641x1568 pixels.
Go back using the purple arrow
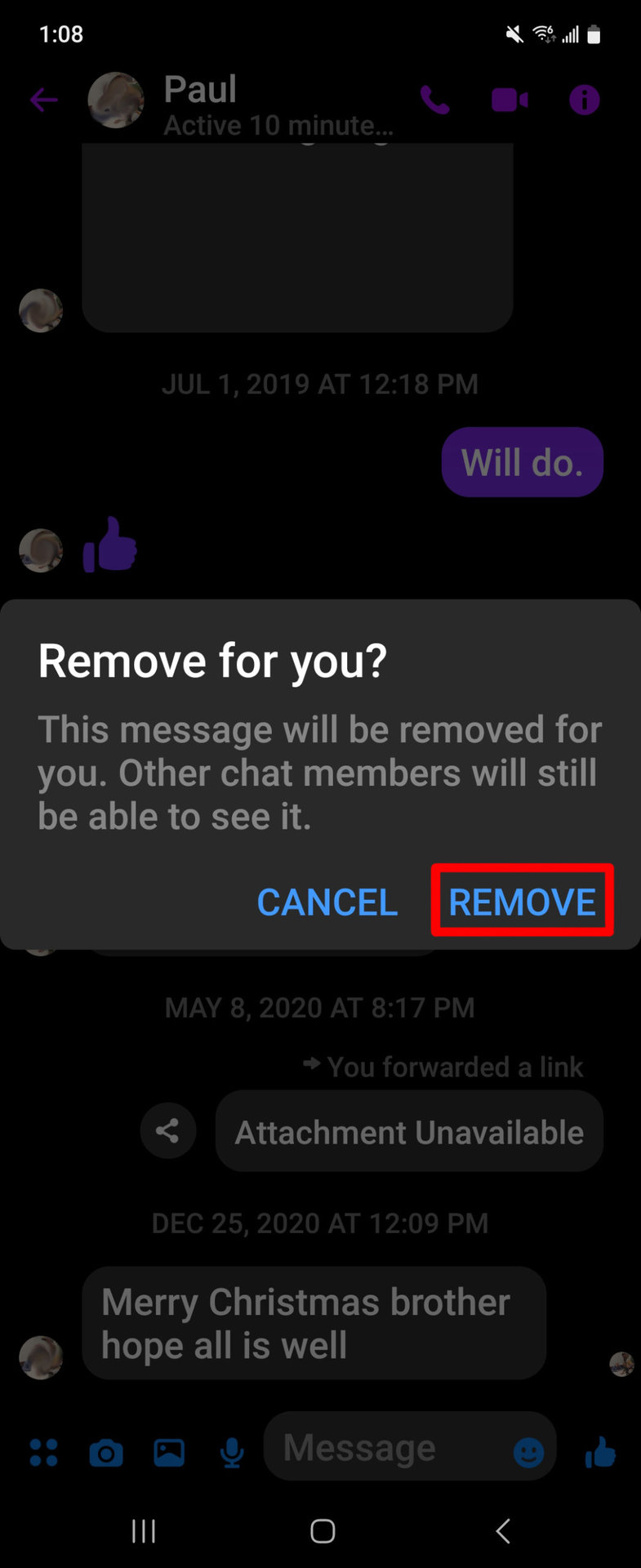[44, 100]
